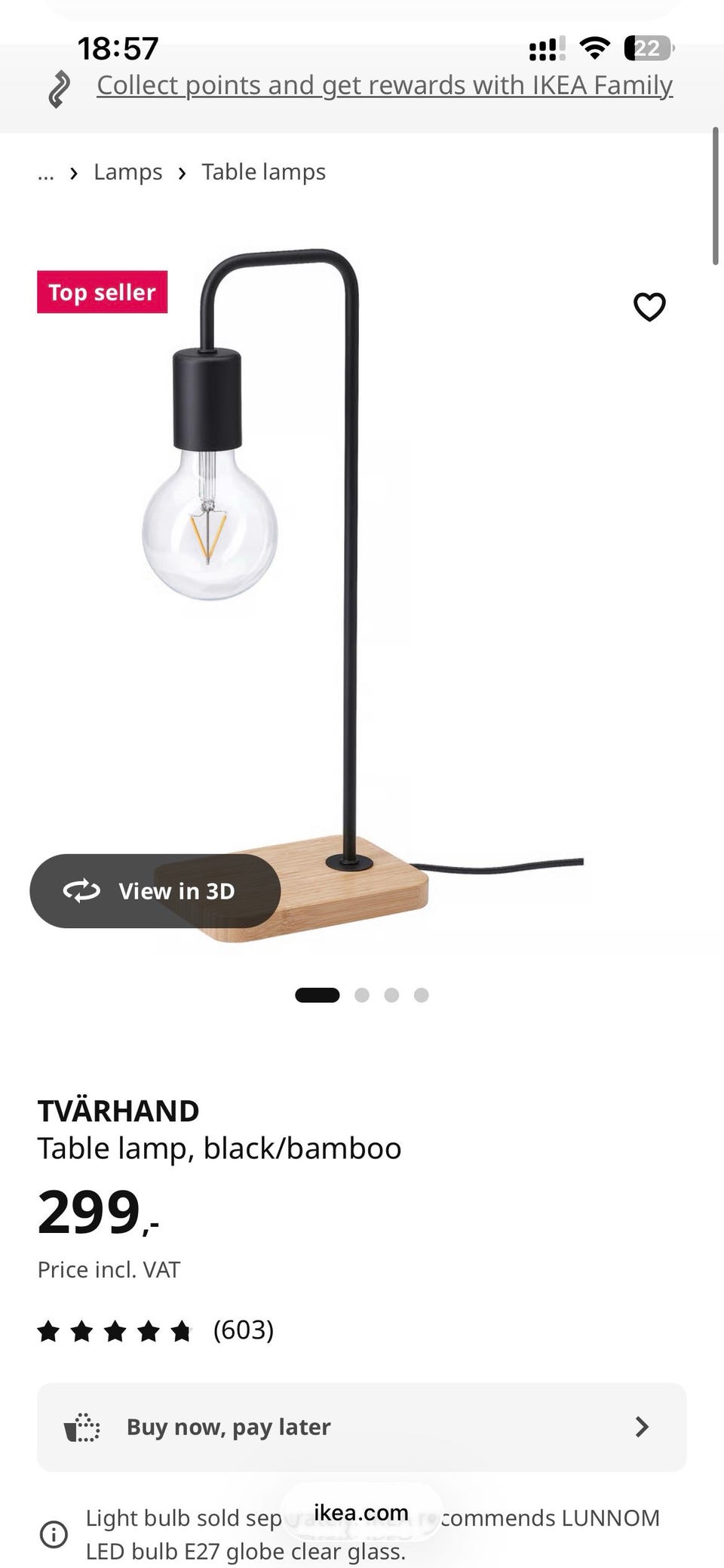View the lamp in 3D
The width and height of the screenshot is (724, 1568).
click(x=155, y=891)
